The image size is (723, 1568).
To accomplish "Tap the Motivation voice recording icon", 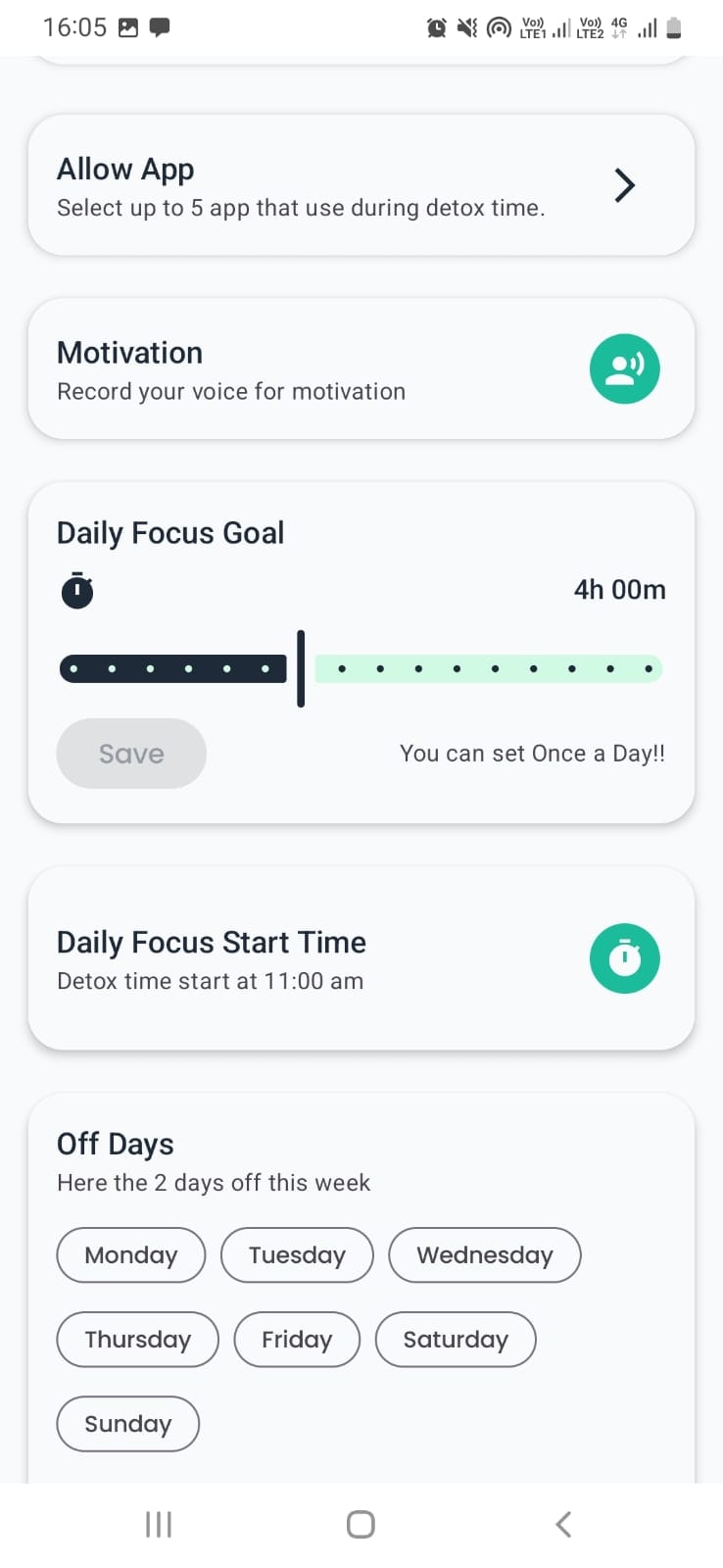I will [x=624, y=368].
